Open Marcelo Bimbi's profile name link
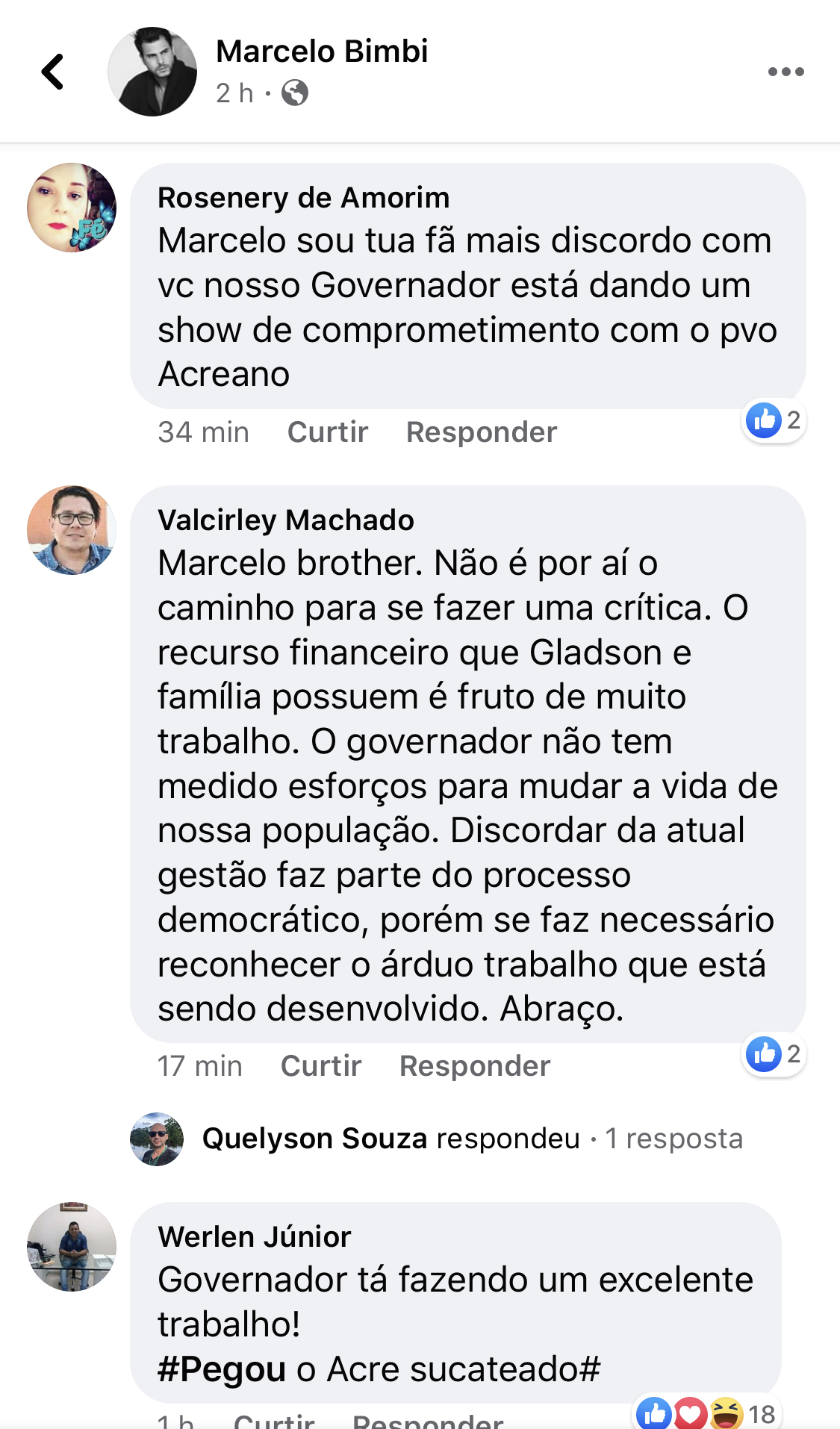This screenshot has height=1429, width=840. [322, 52]
